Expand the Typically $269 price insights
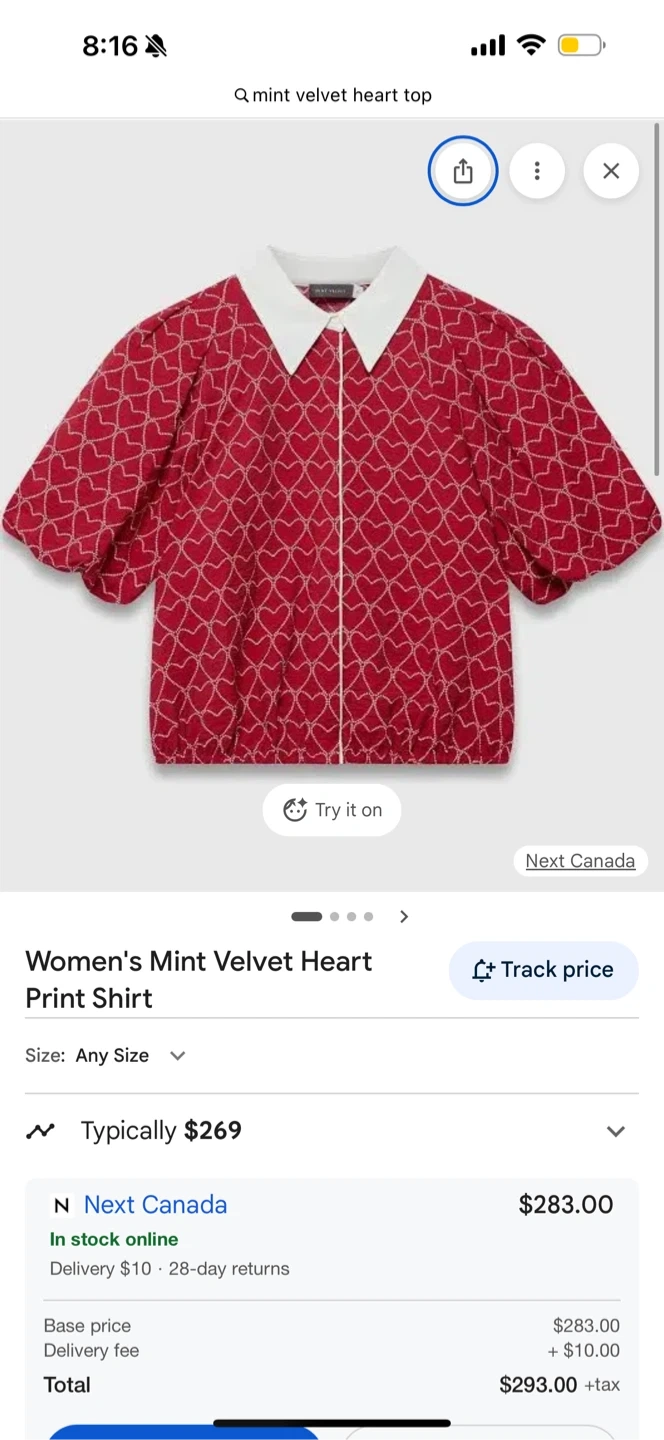This screenshot has width=664, height=1440. coord(615,1131)
